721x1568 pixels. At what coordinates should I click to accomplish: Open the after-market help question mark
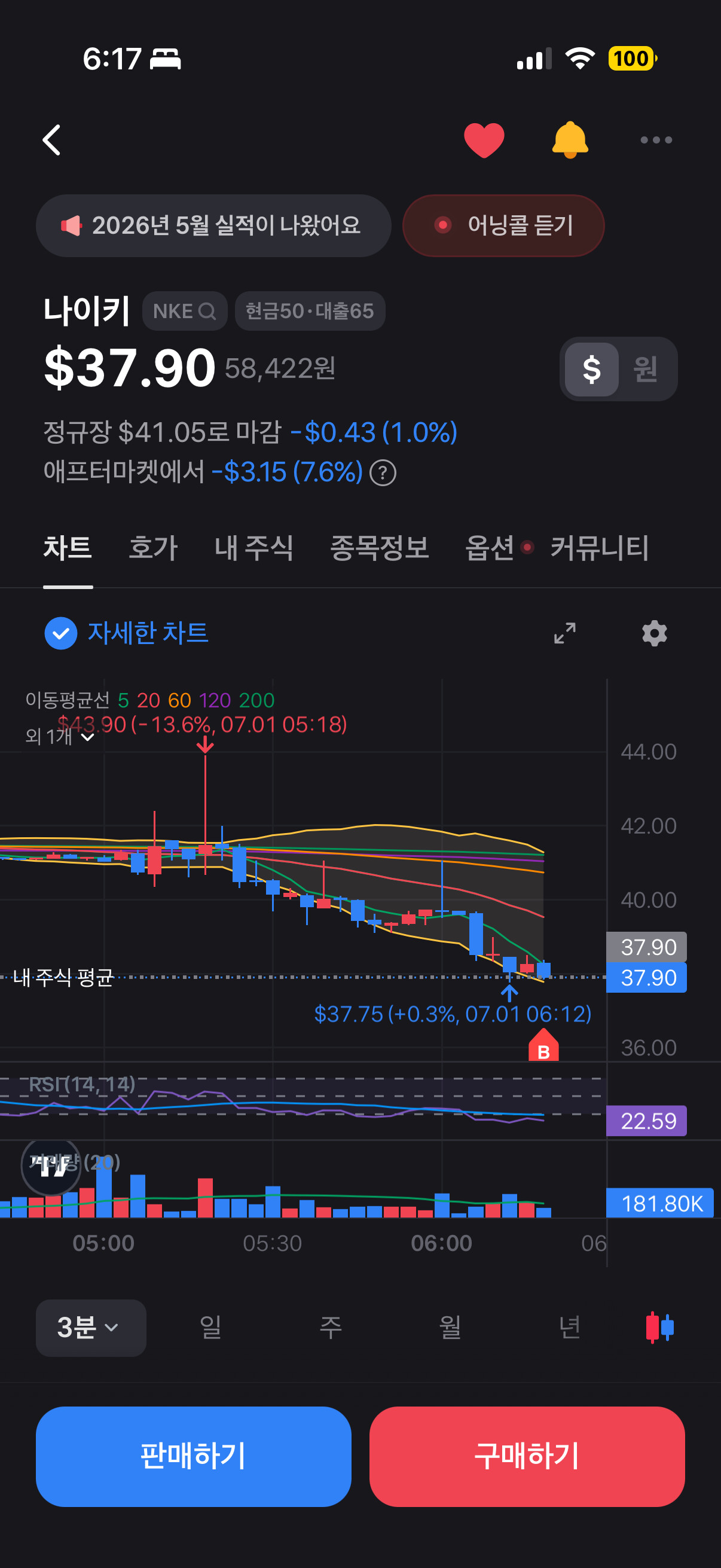pyautogui.click(x=383, y=473)
